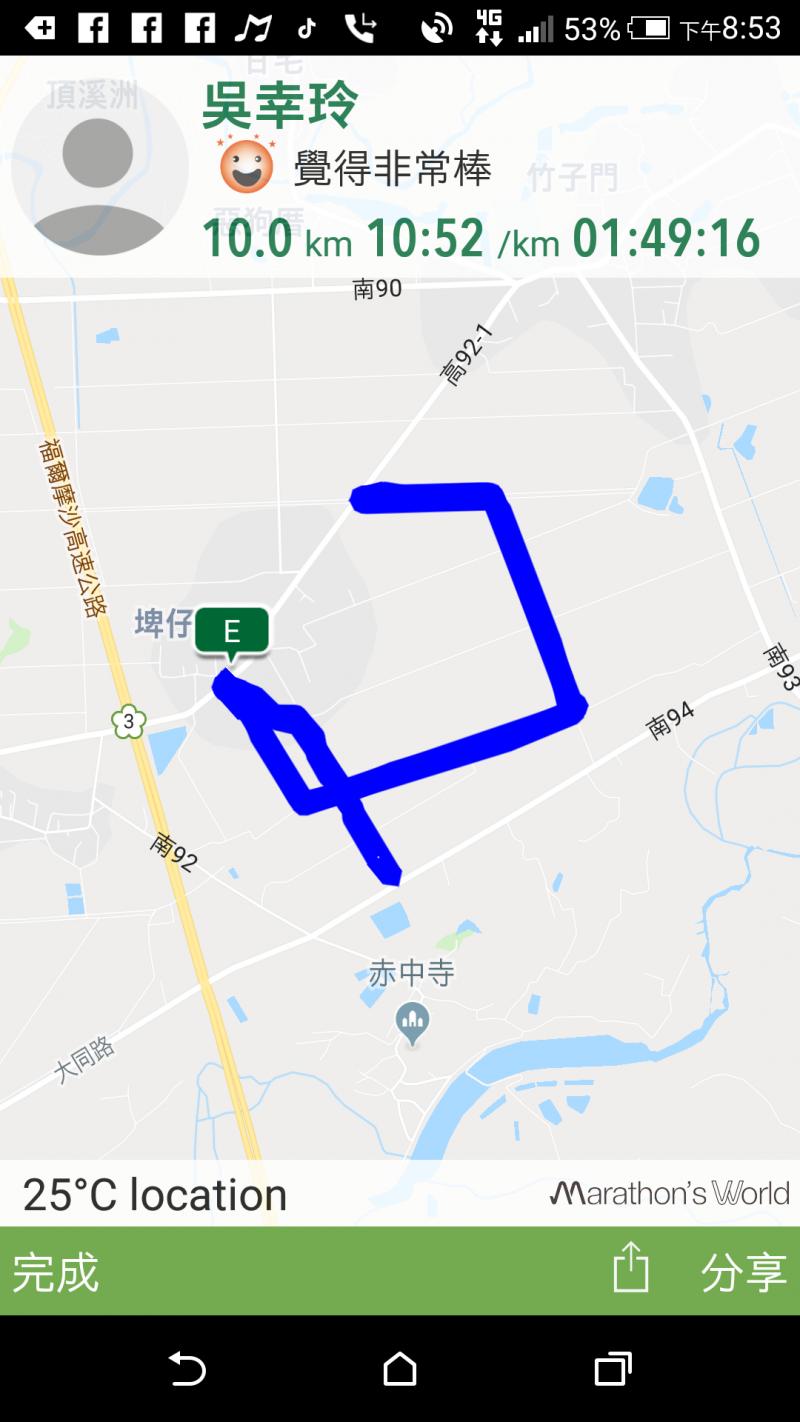Tap the green E end marker
800x1422 pixels.
point(232,632)
